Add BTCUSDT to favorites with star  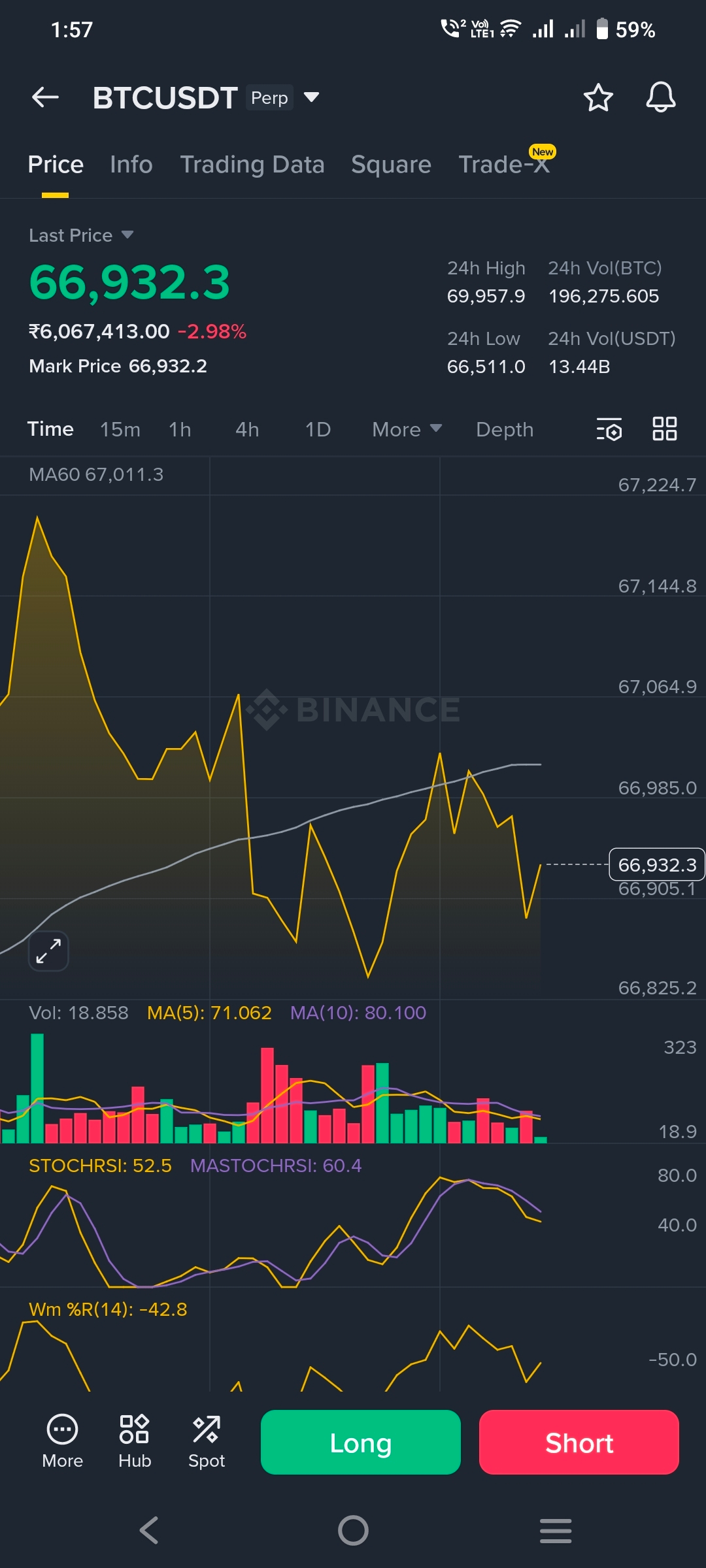click(x=597, y=98)
